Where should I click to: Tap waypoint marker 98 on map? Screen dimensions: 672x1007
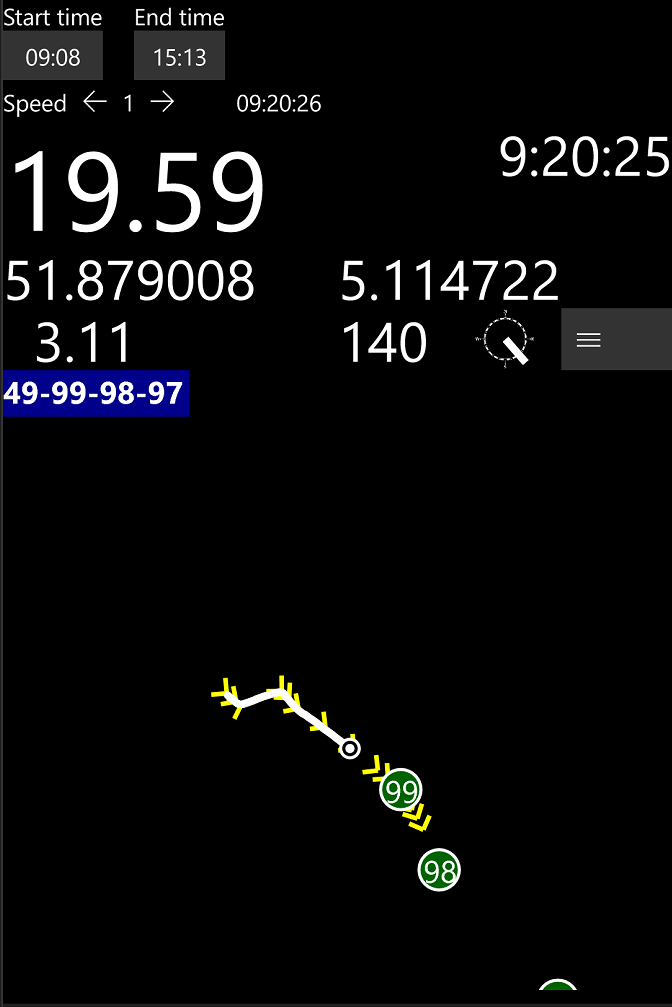coord(439,870)
